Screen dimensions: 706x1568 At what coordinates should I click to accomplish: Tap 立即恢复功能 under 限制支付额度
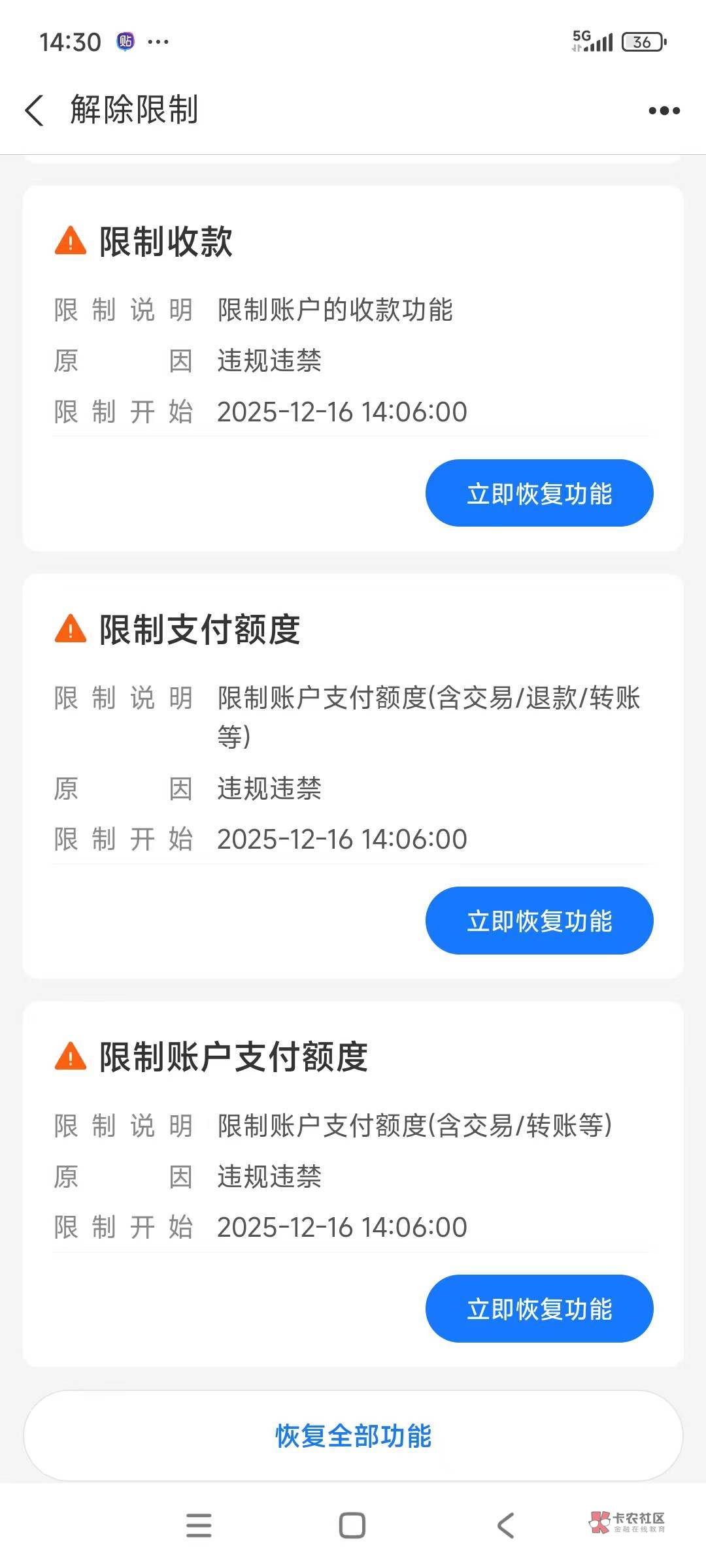pos(539,921)
